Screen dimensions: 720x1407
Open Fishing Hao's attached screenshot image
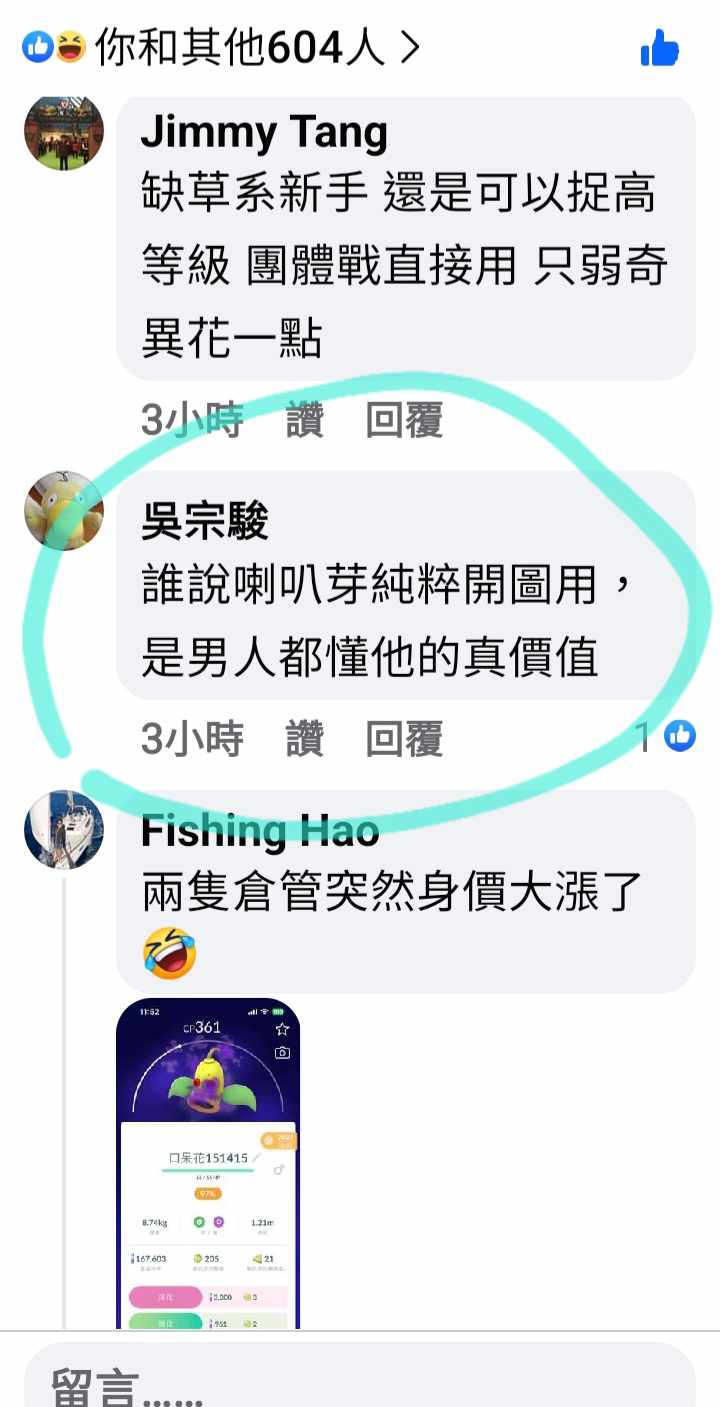tap(208, 1162)
